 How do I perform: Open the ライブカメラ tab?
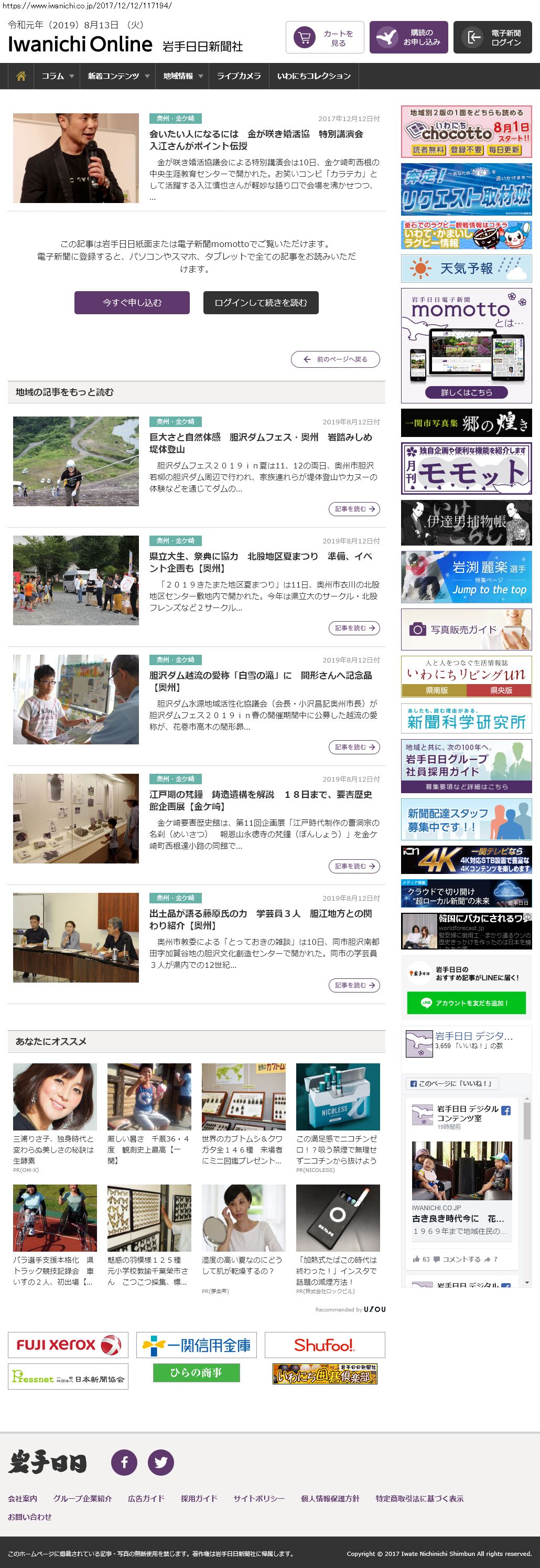(239, 76)
